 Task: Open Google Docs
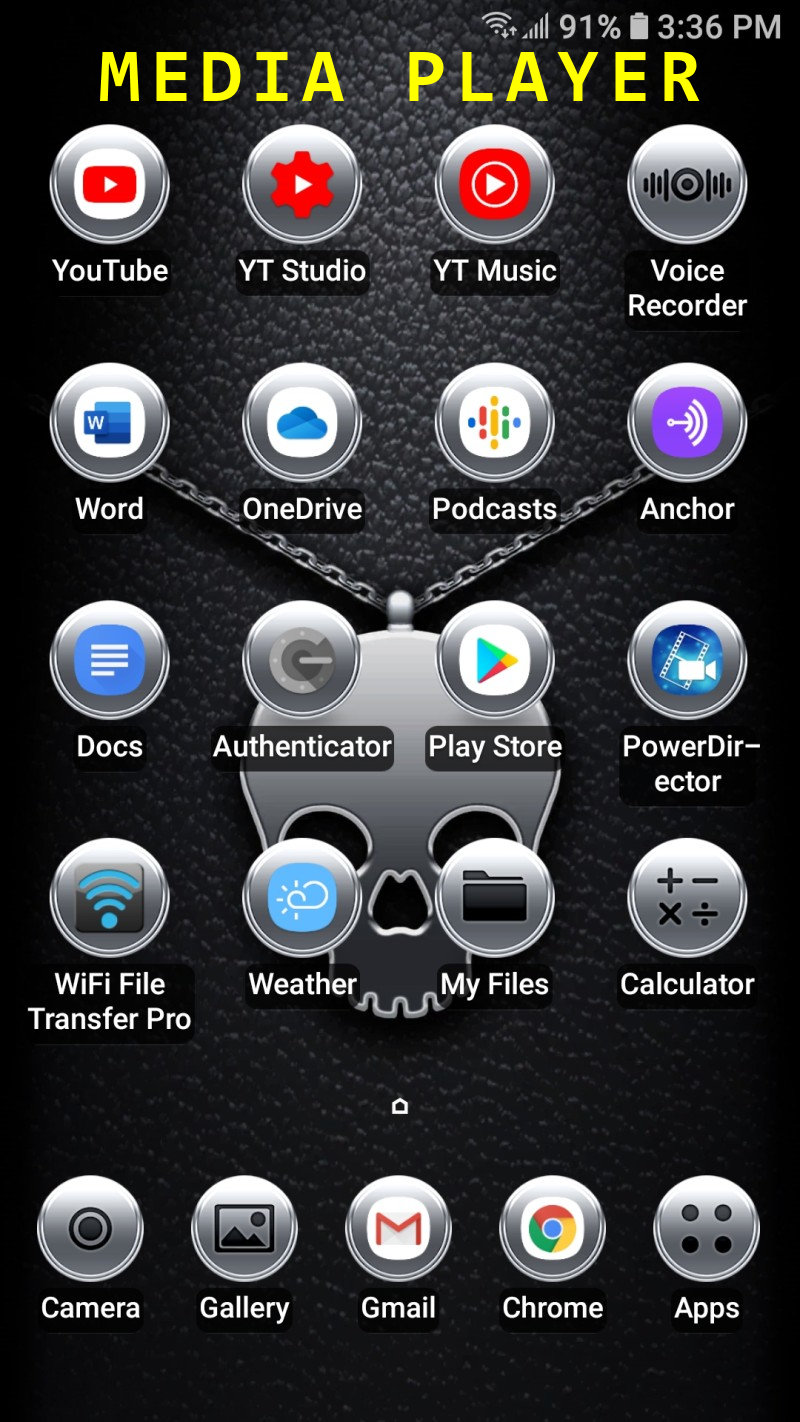tap(110, 660)
